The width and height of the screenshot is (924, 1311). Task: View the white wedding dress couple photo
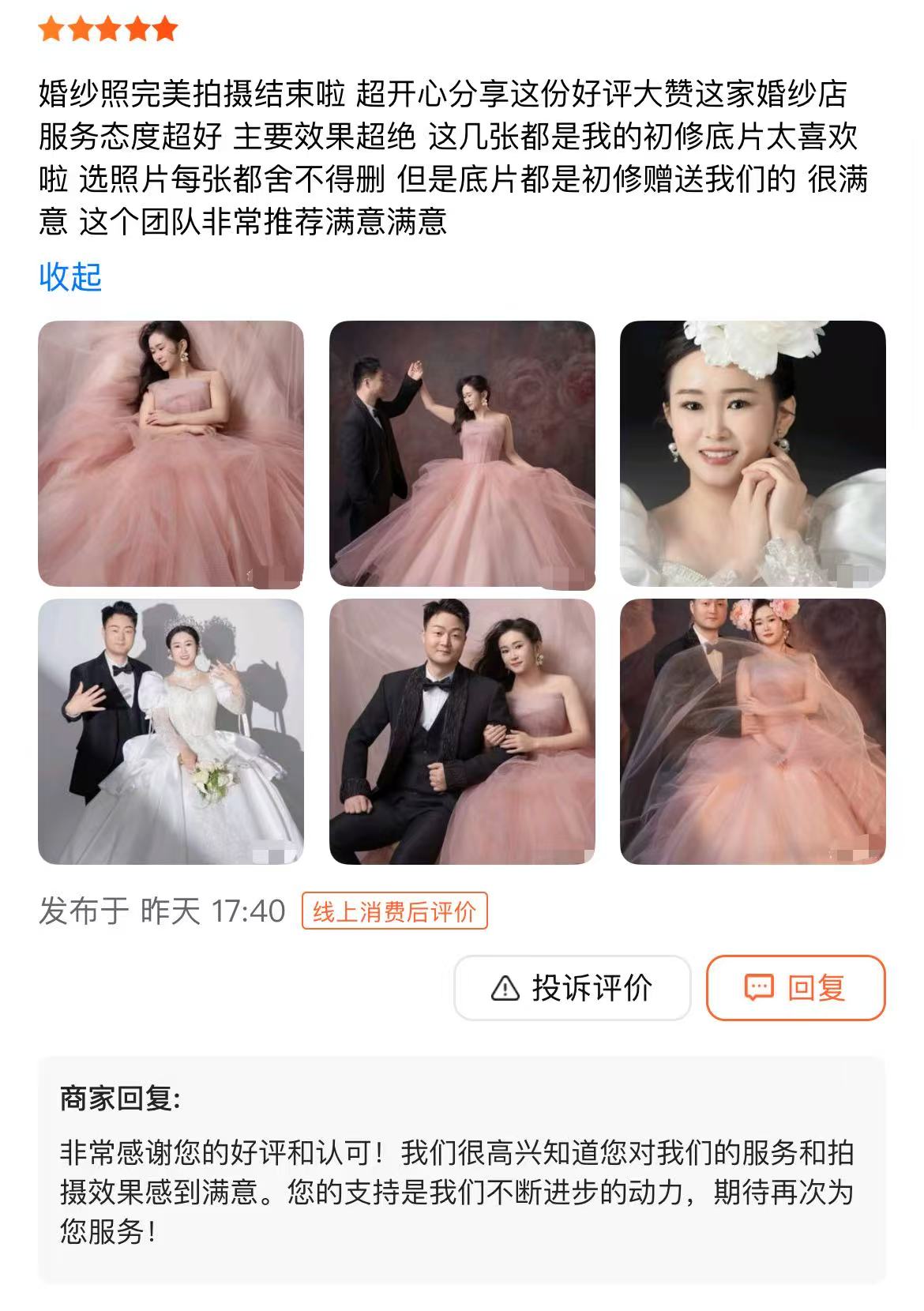[x=171, y=731]
